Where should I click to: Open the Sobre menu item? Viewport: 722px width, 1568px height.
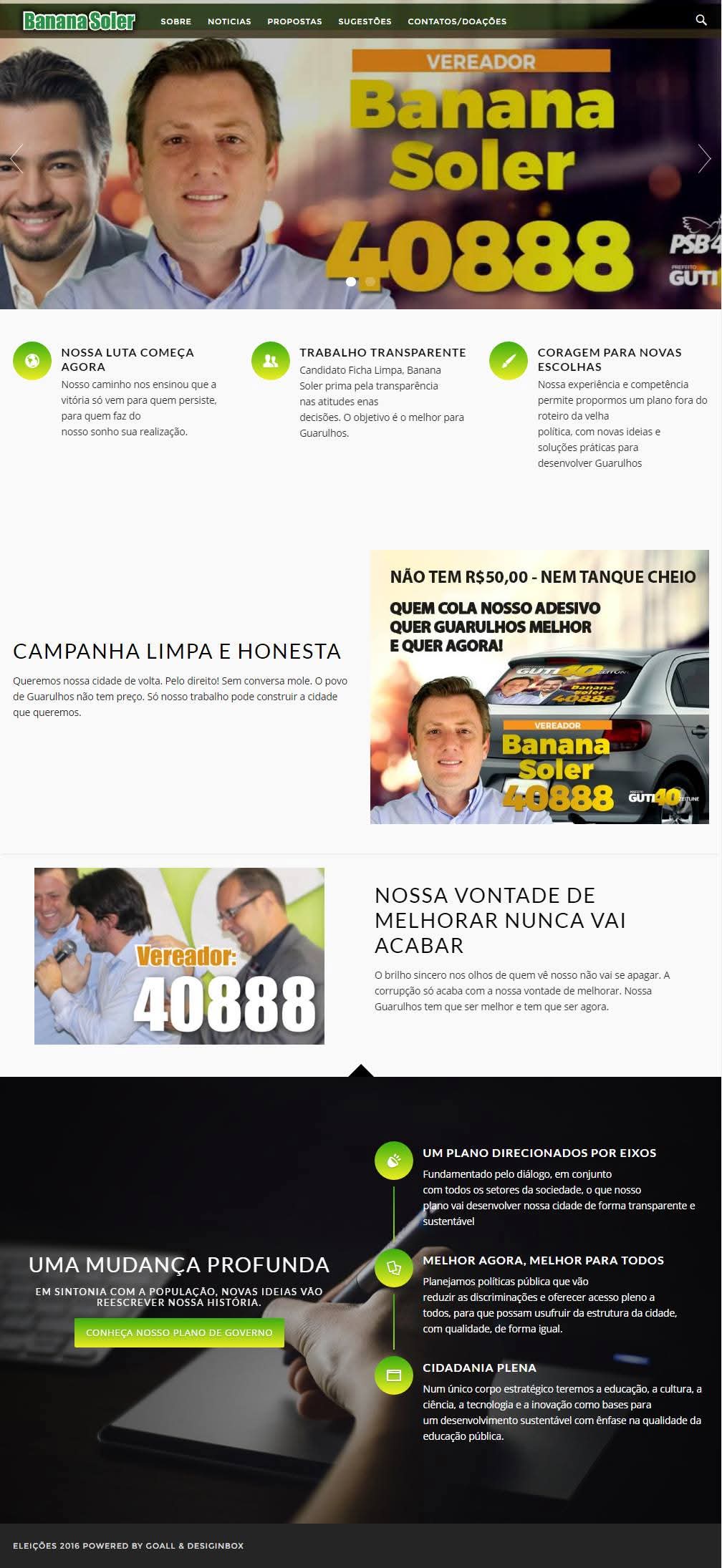[175, 21]
